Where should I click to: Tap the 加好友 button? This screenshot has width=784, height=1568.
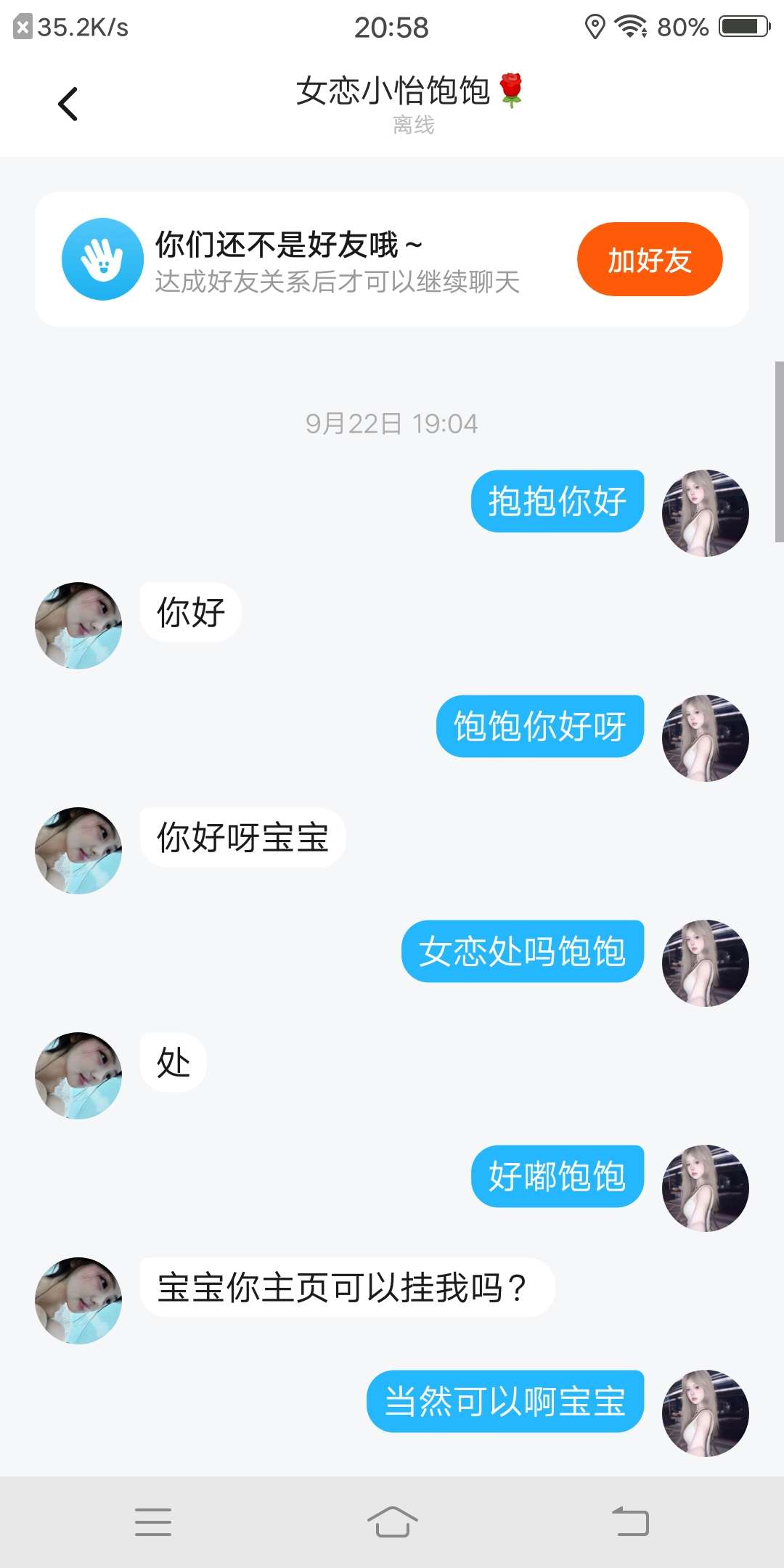(649, 259)
